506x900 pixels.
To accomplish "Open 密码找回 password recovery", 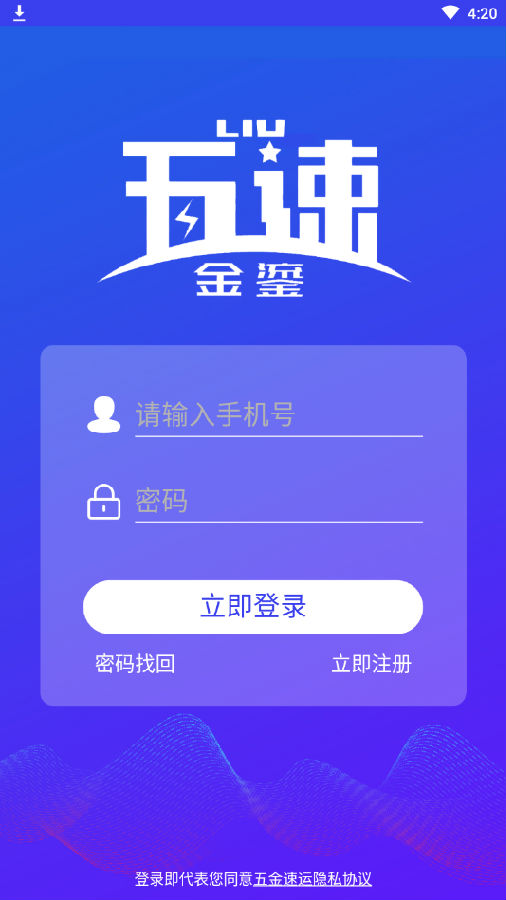I will (135, 664).
